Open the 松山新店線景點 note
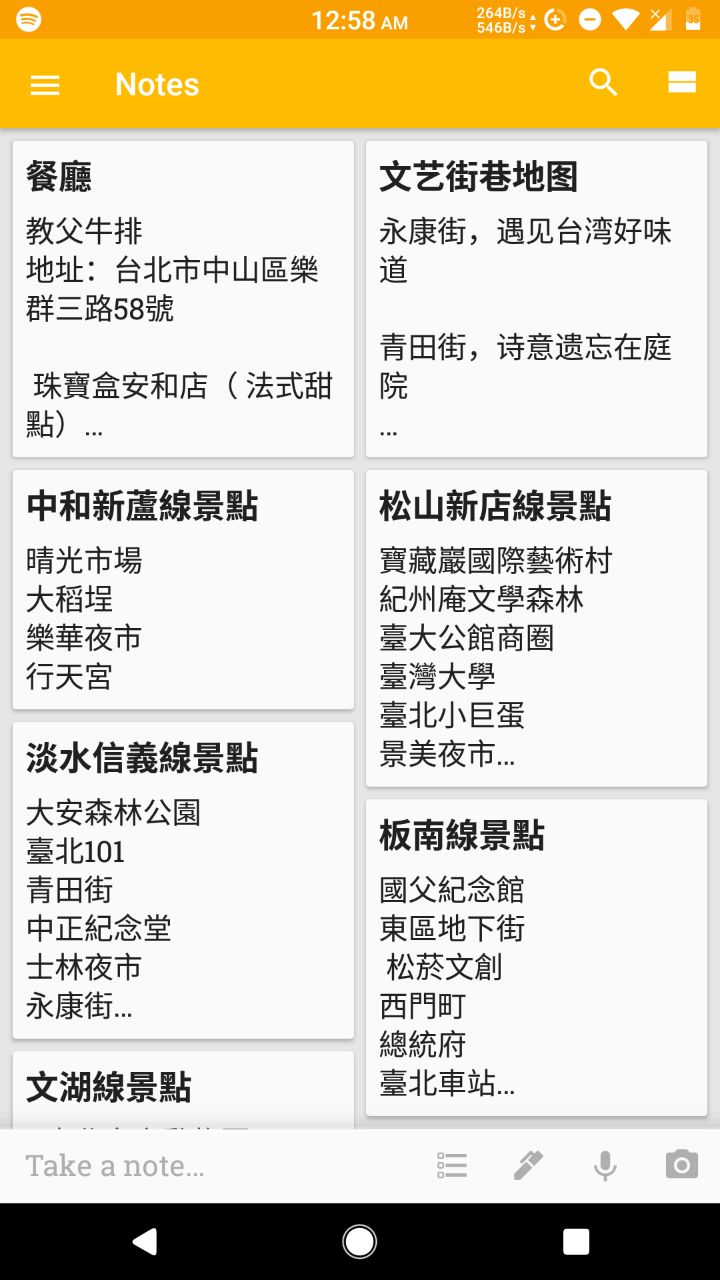The height and width of the screenshot is (1280, 720). [536, 628]
